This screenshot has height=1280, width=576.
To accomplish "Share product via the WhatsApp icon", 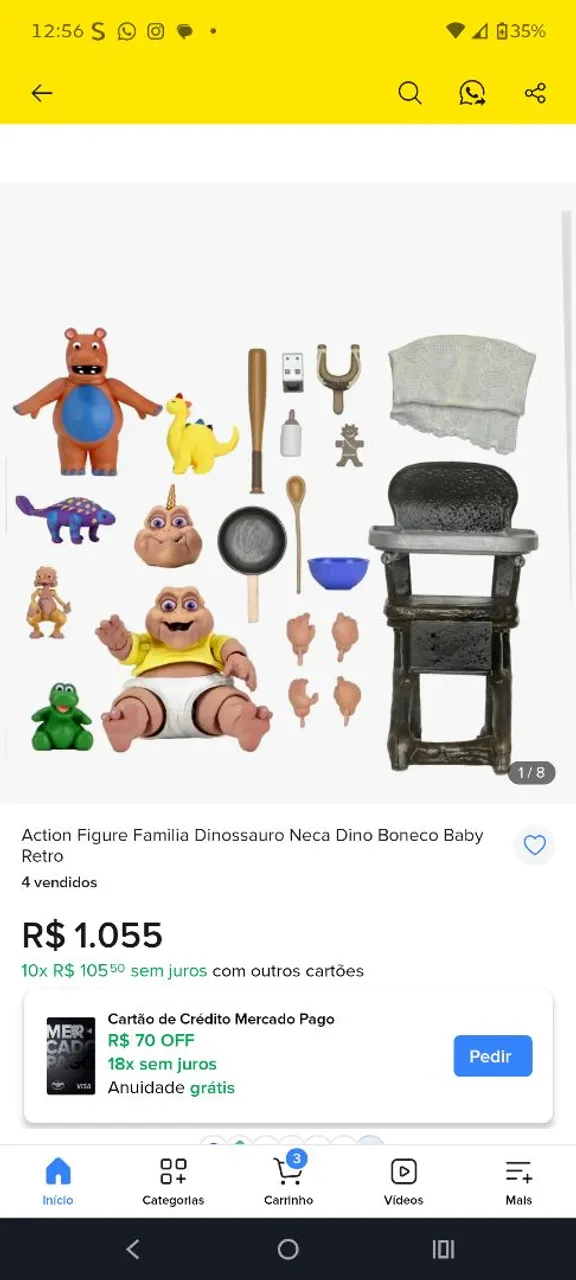I will point(472,93).
